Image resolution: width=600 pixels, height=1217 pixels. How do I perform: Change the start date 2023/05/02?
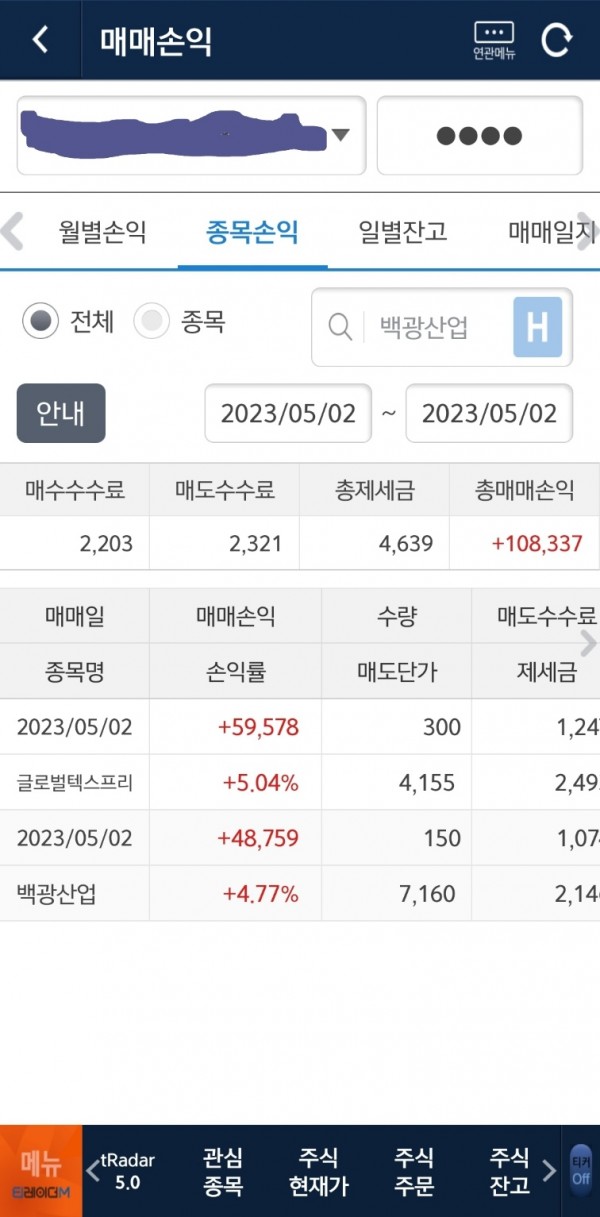(x=288, y=413)
